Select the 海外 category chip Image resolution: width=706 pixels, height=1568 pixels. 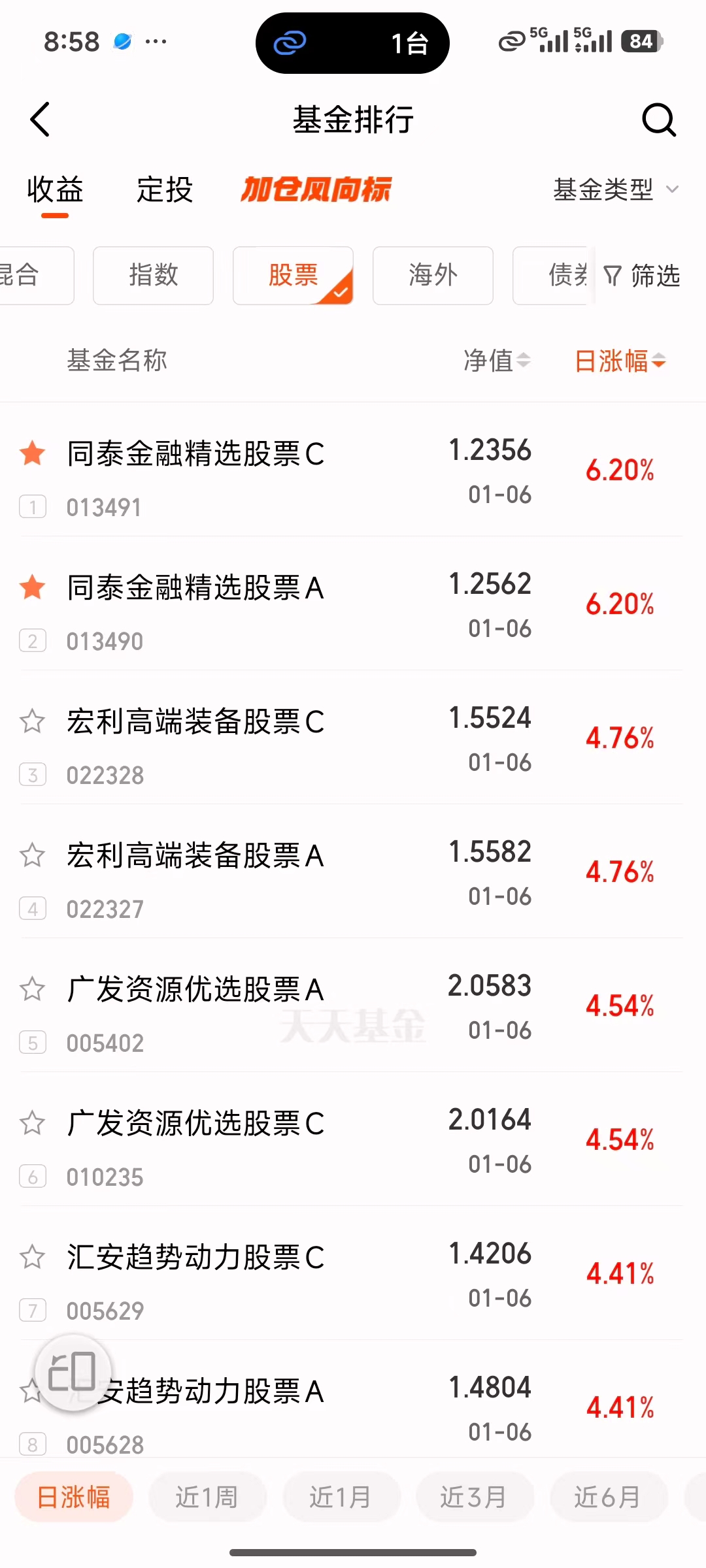433,275
